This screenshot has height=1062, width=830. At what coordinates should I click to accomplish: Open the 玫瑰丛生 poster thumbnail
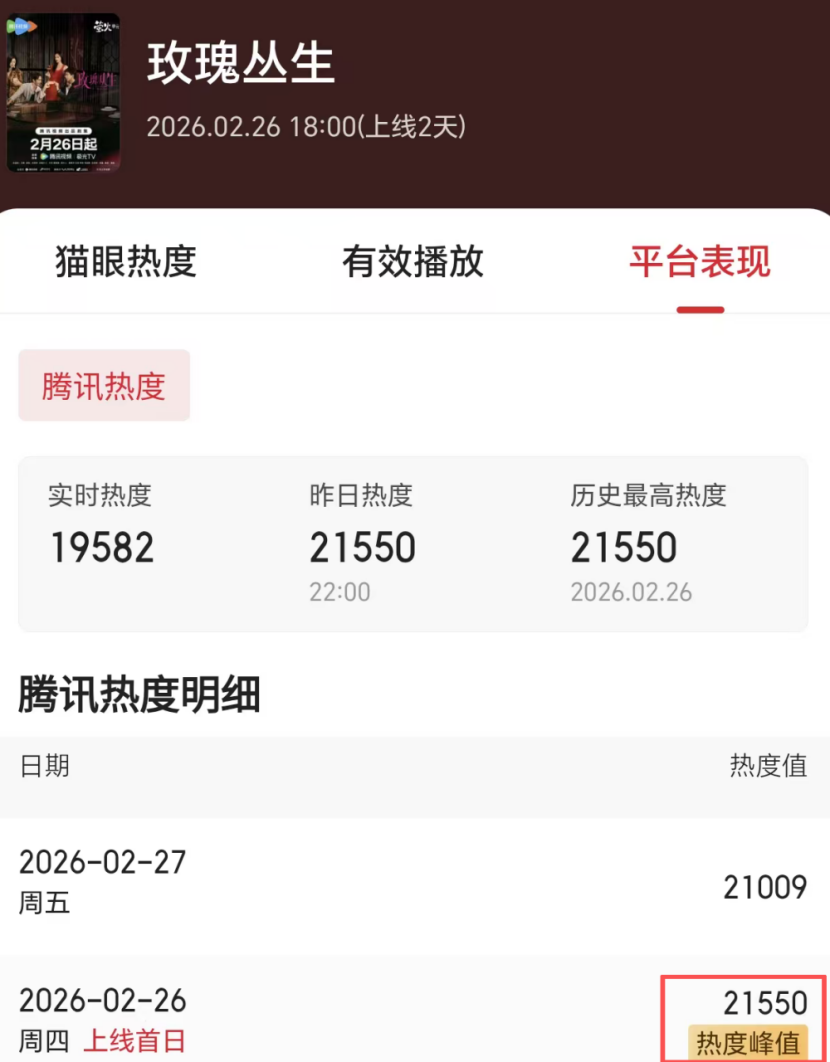click(64, 94)
